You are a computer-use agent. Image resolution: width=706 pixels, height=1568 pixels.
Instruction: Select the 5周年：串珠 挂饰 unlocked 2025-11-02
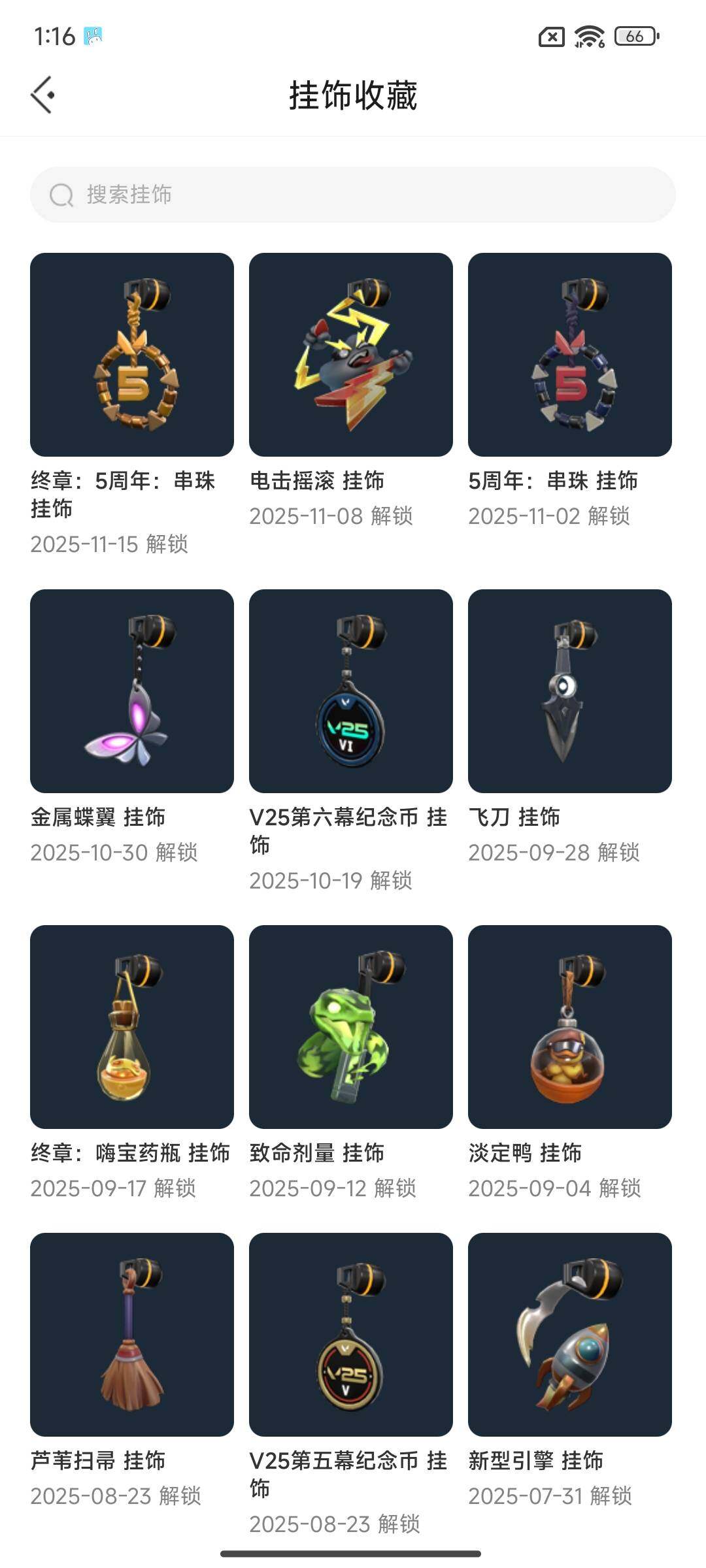[x=570, y=355]
